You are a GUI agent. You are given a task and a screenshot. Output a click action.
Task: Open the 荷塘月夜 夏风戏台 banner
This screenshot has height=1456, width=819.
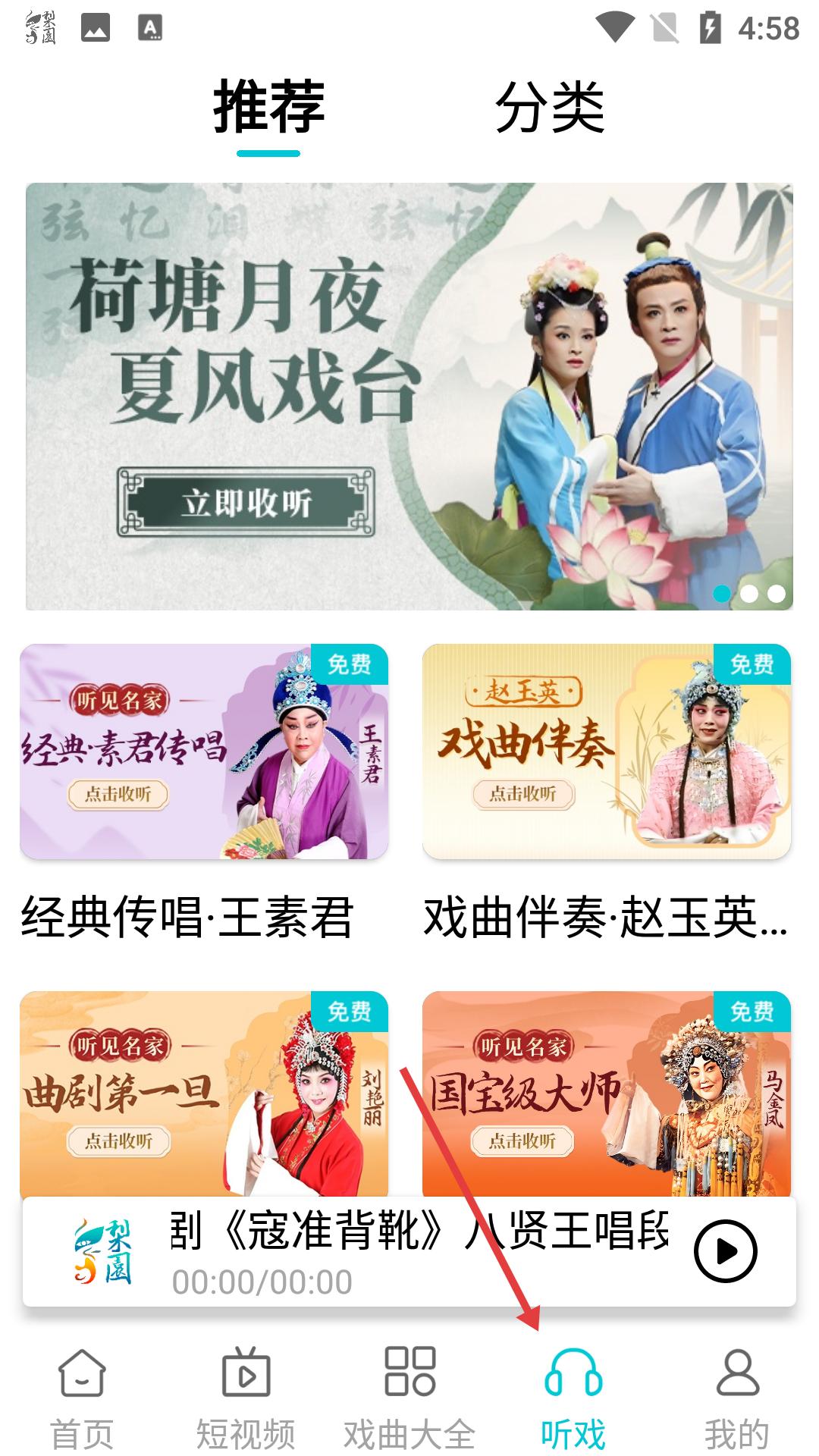coord(409,396)
